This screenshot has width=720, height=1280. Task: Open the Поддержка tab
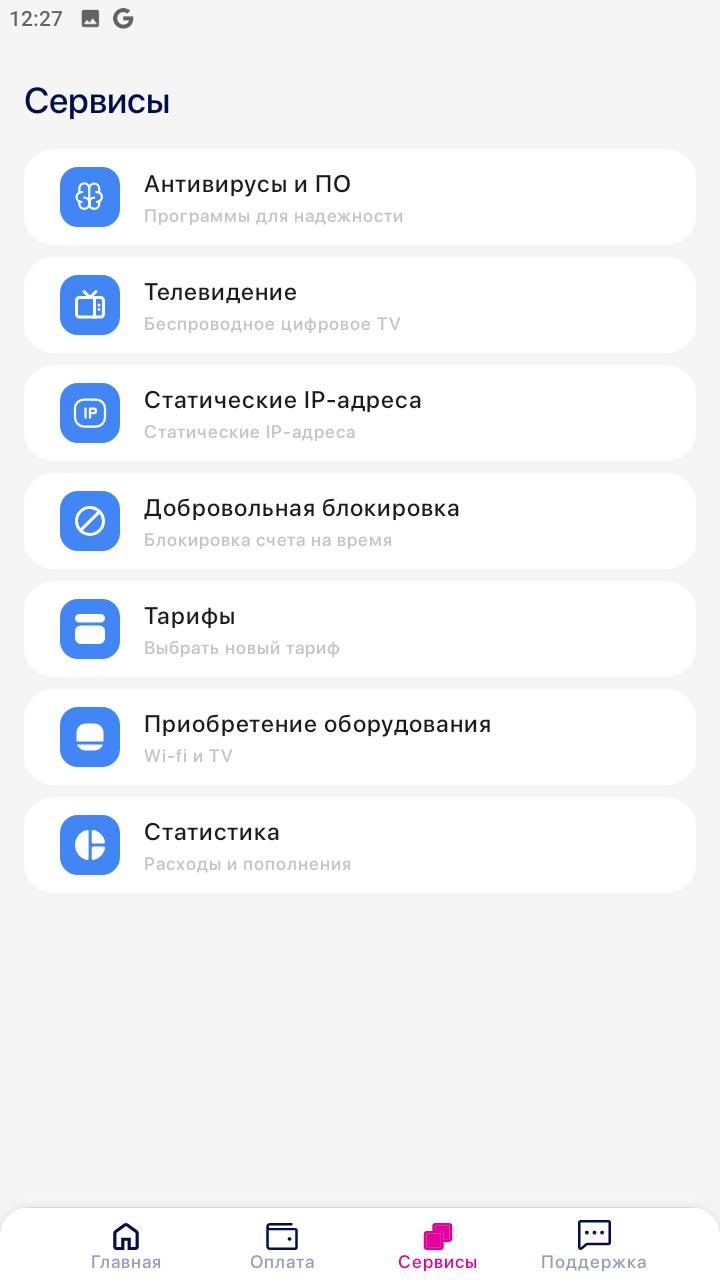point(594,1246)
